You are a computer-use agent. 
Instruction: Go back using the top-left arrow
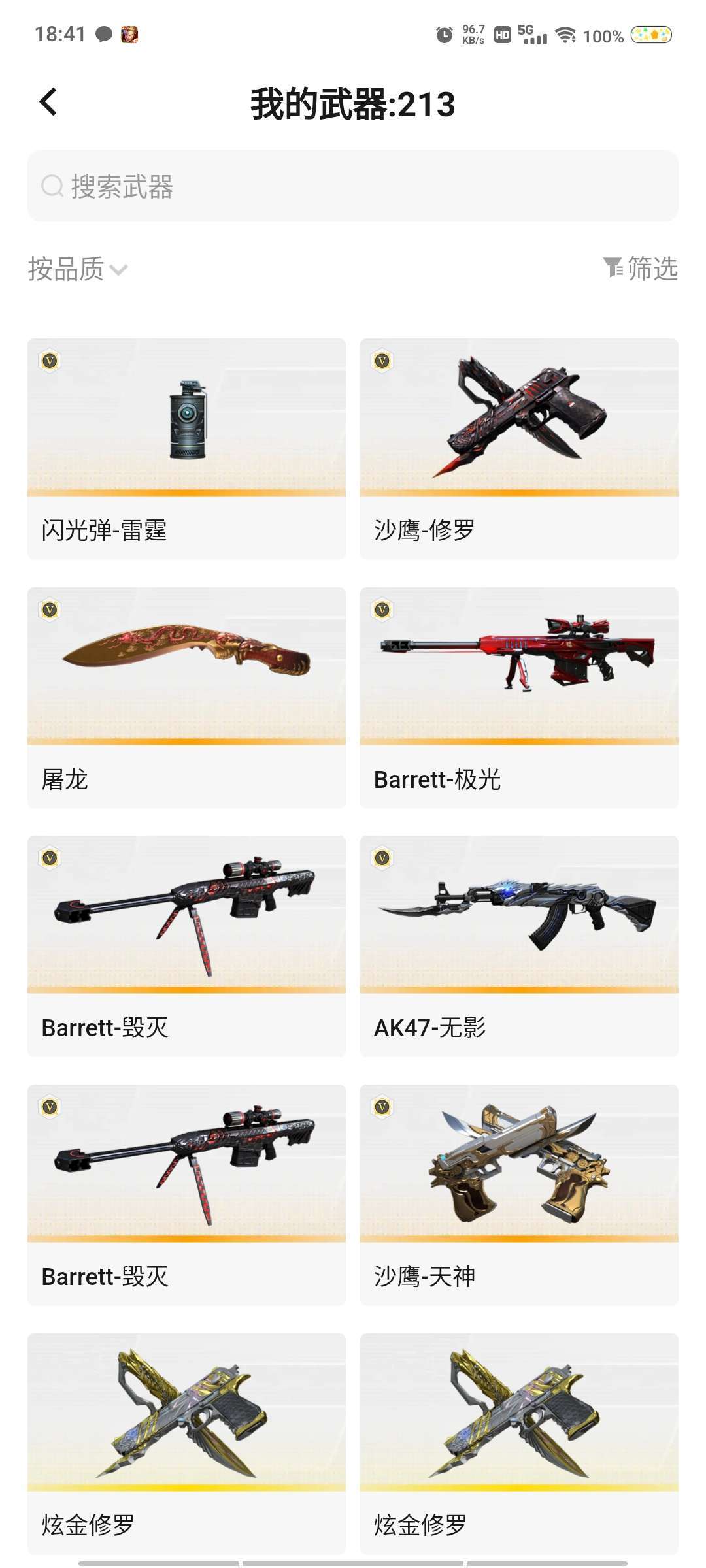48,102
